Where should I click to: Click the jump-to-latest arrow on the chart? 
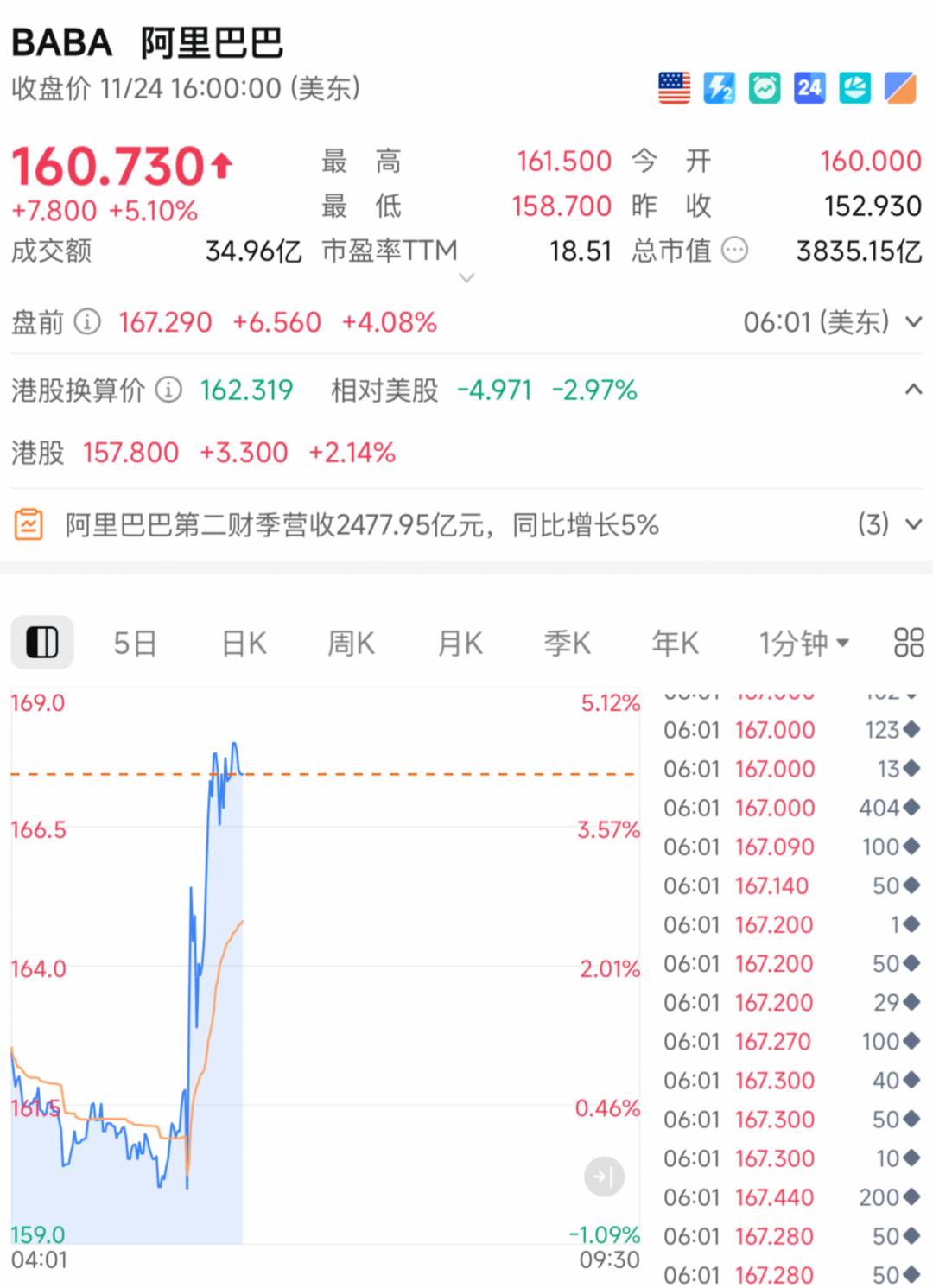[604, 1176]
